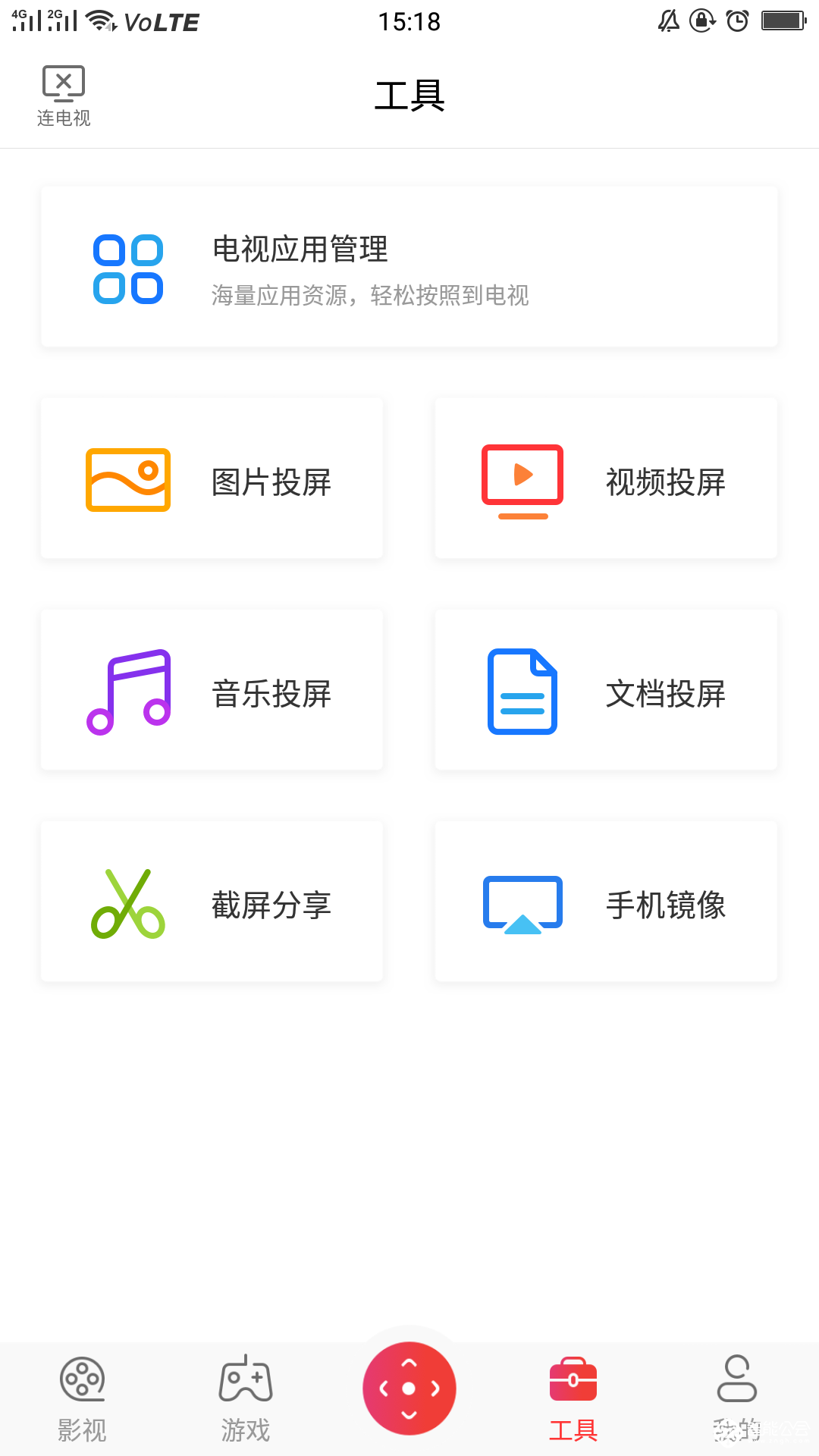Screen dimensions: 819x1456
Task: Tap the 音乐投屏 music note icon
Action: pyautogui.click(x=128, y=690)
